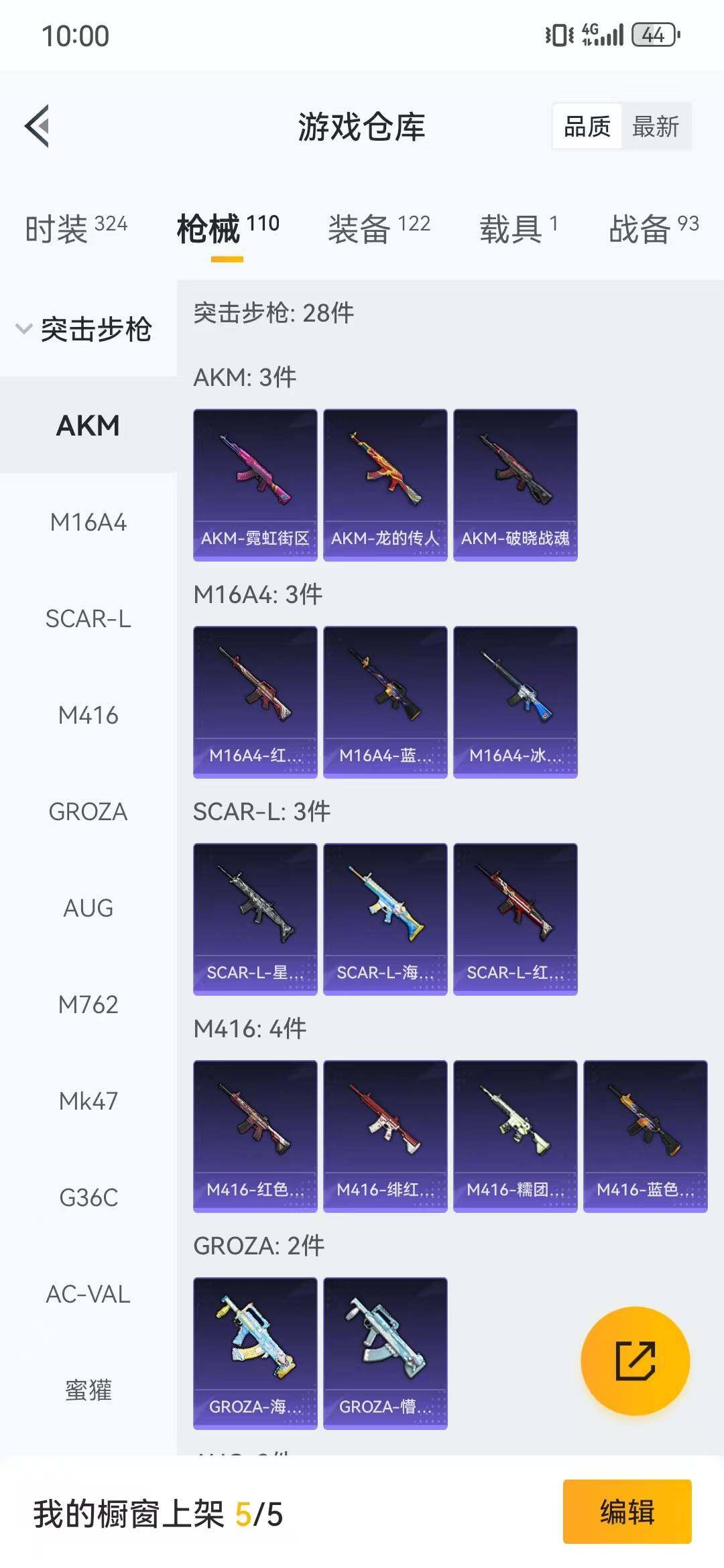Open the AKM-龙的传人 skin card

(385, 484)
